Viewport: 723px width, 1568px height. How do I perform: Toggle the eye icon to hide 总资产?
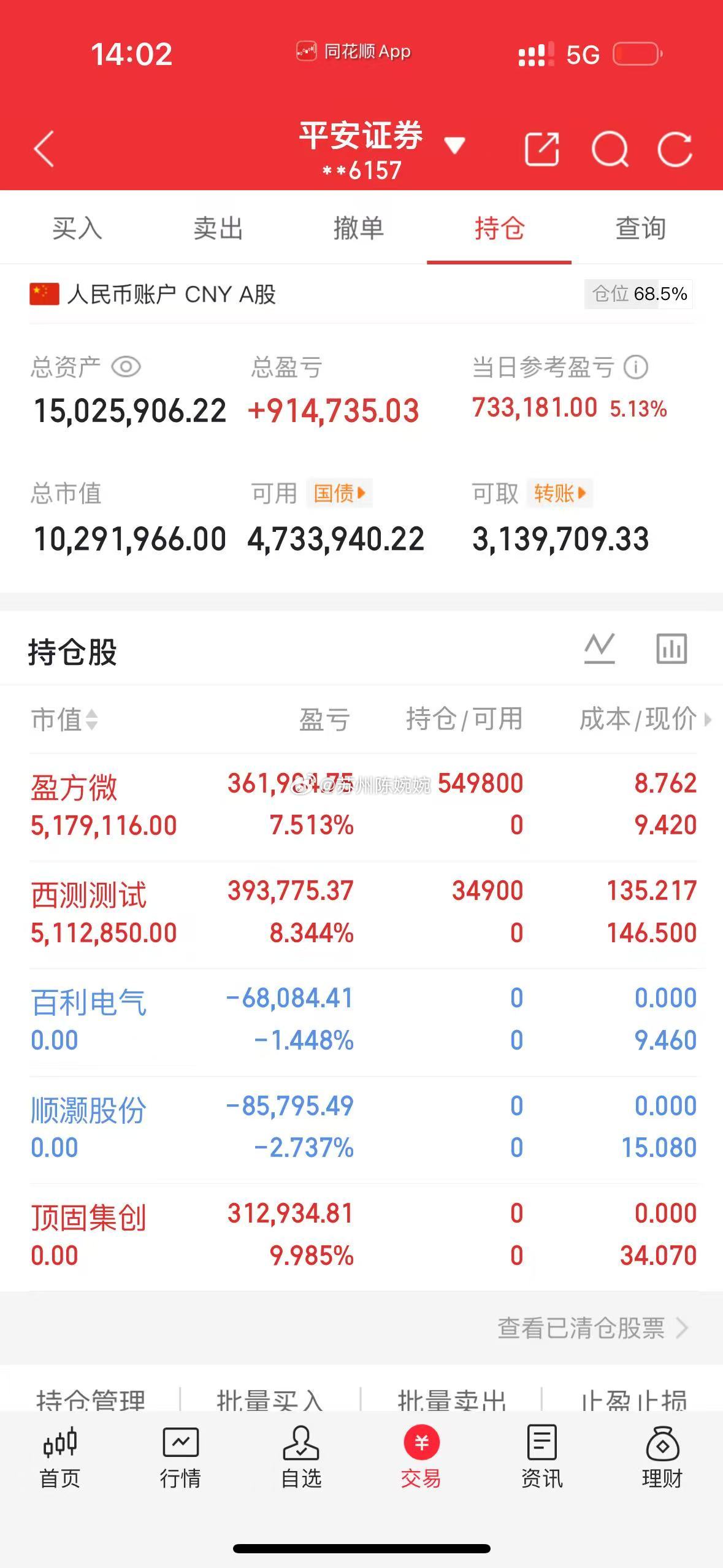(x=126, y=366)
